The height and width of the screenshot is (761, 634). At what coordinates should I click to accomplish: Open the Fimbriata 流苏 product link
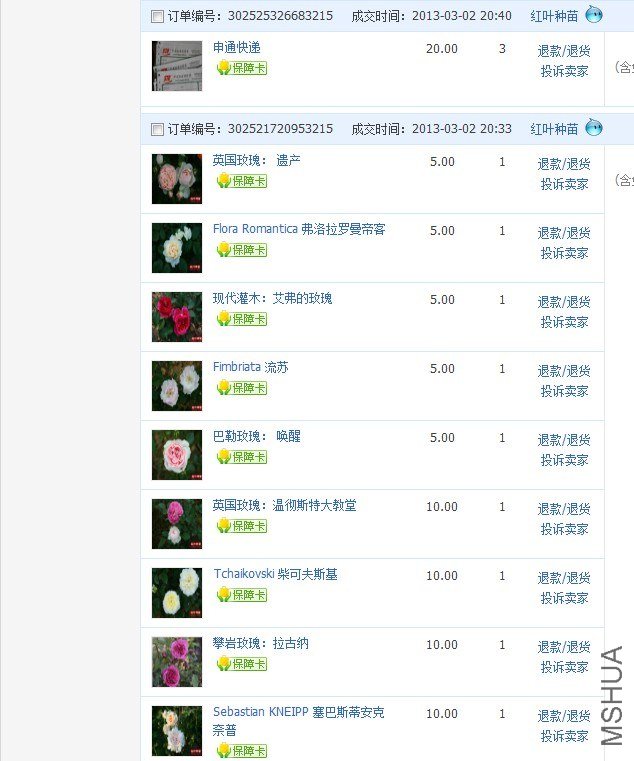251,367
